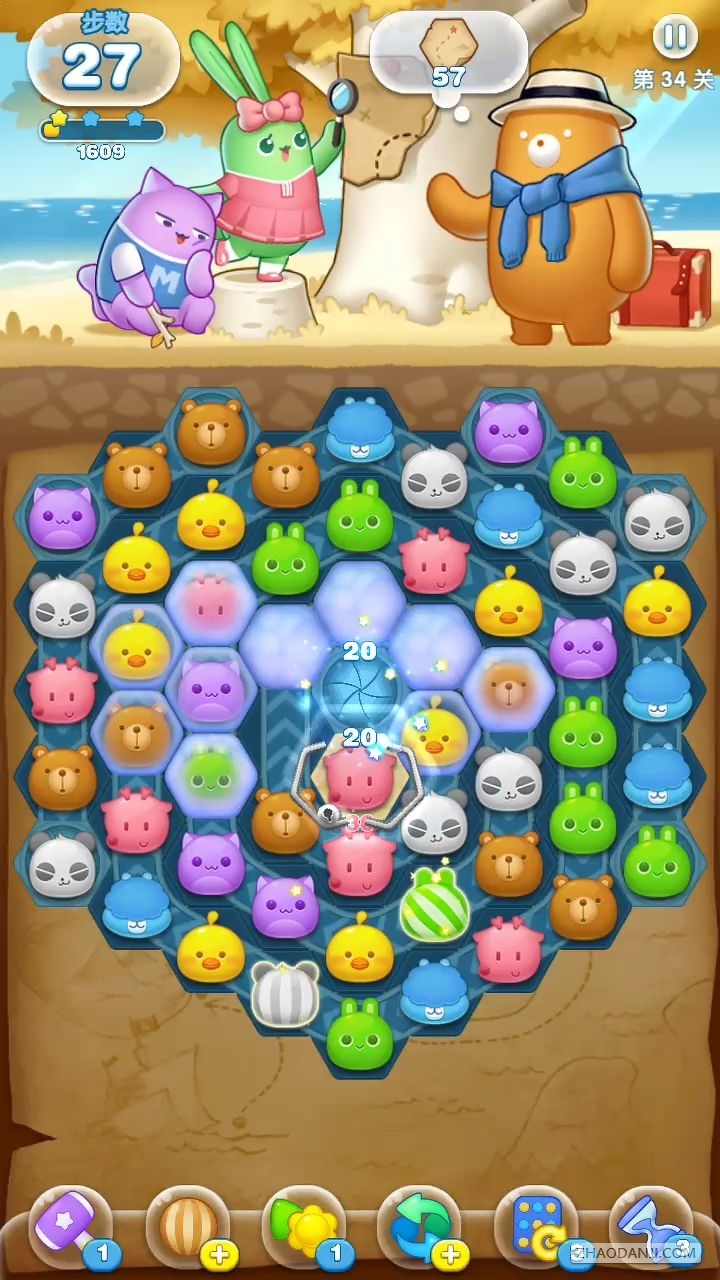Image resolution: width=720 pixels, height=1280 pixels.
Task: Tap the white striped panda piece
Action: pos(284,993)
